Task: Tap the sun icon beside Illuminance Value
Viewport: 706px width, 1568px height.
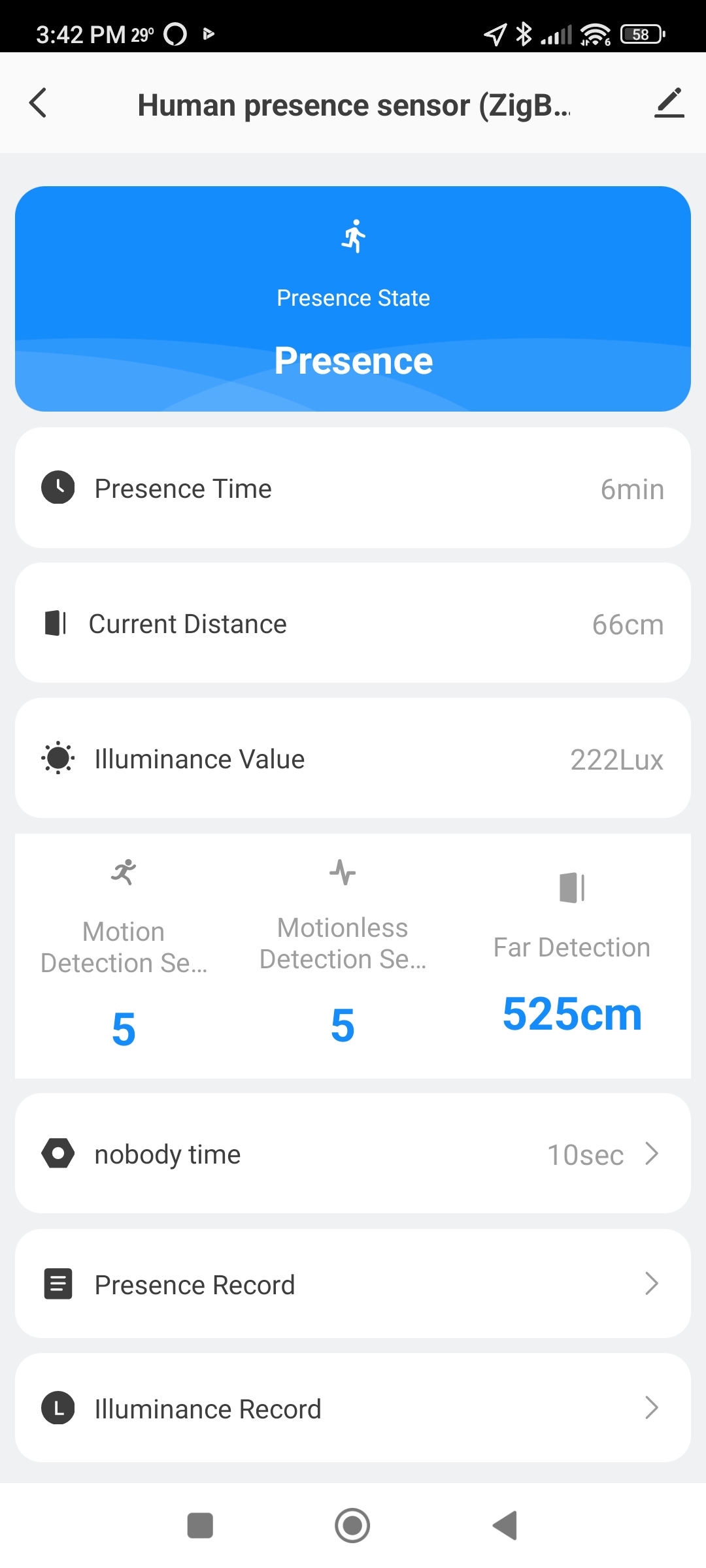Action: [58, 758]
